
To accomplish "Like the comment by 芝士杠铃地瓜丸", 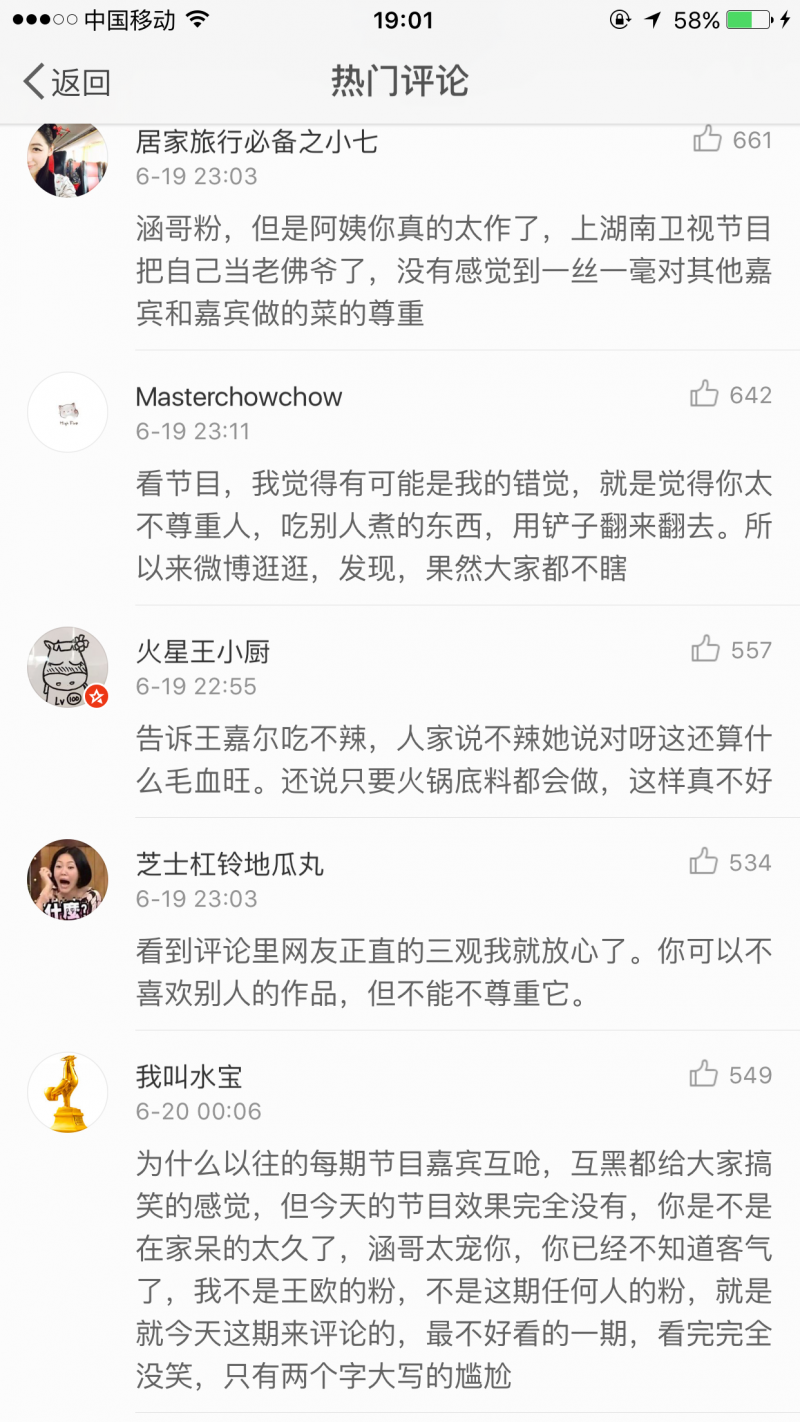I will tap(704, 862).
